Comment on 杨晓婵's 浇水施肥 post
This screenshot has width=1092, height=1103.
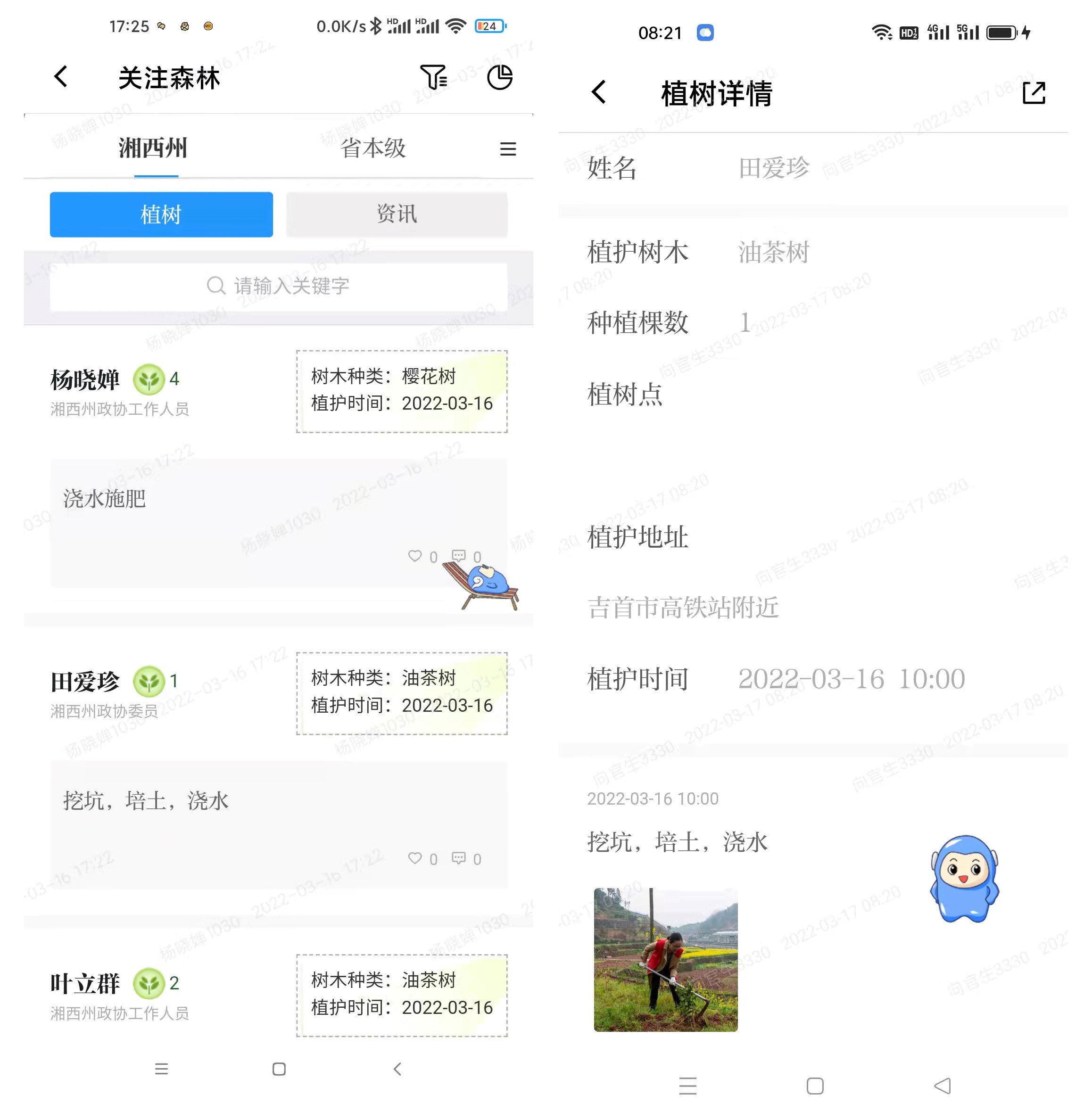459,556
